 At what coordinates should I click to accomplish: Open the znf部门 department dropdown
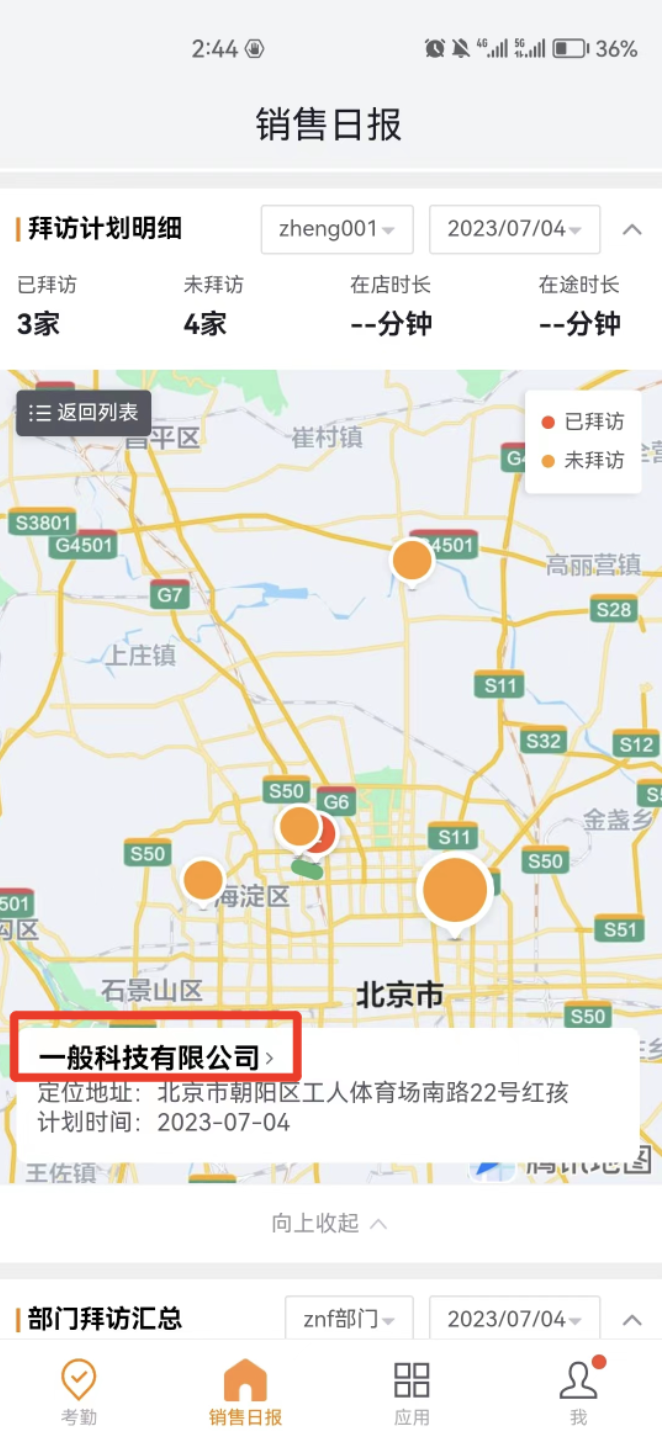click(x=349, y=1319)
